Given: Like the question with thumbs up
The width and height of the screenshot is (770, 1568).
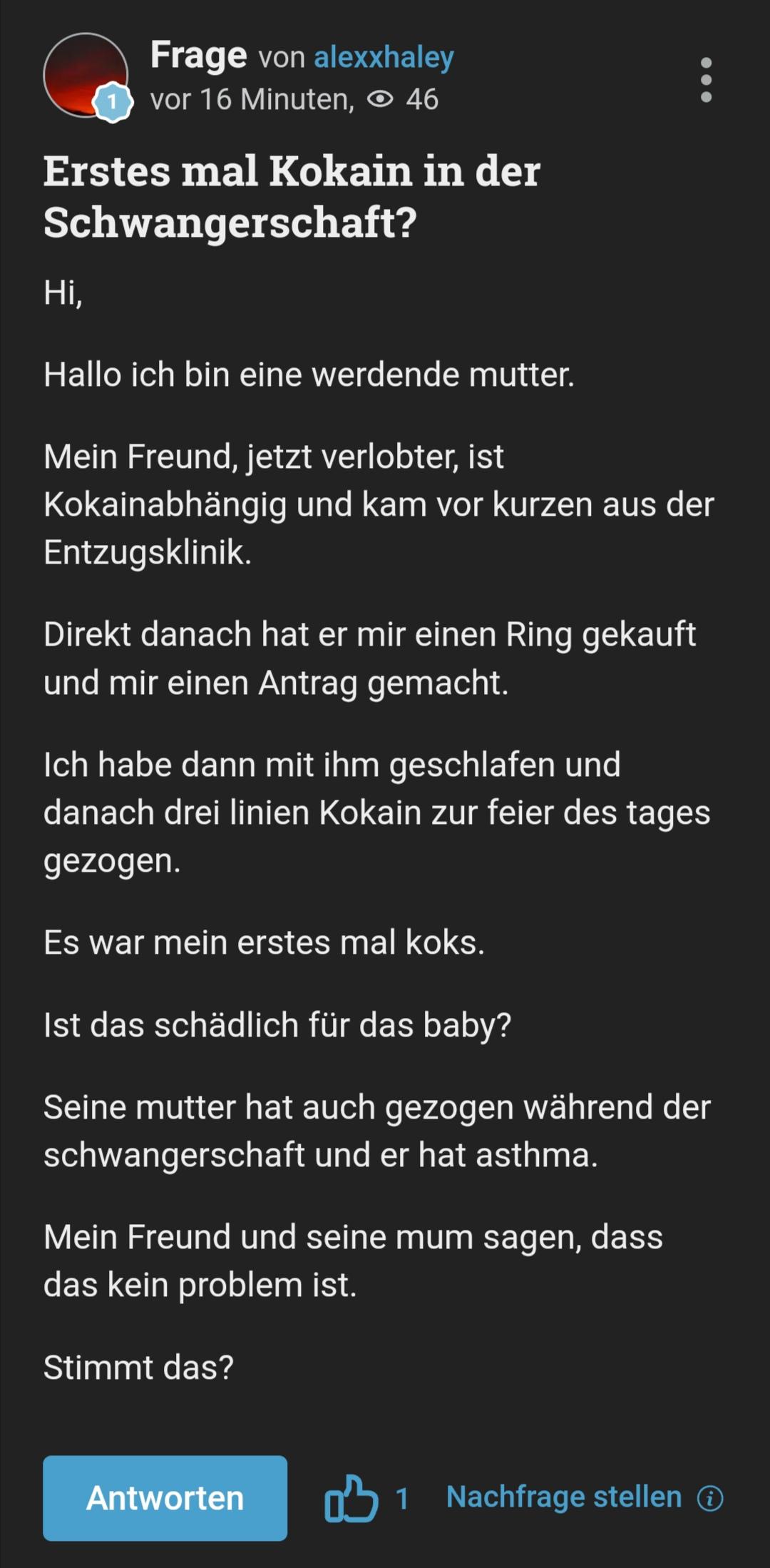Looking at the screenshot, I should [351, 1498].
